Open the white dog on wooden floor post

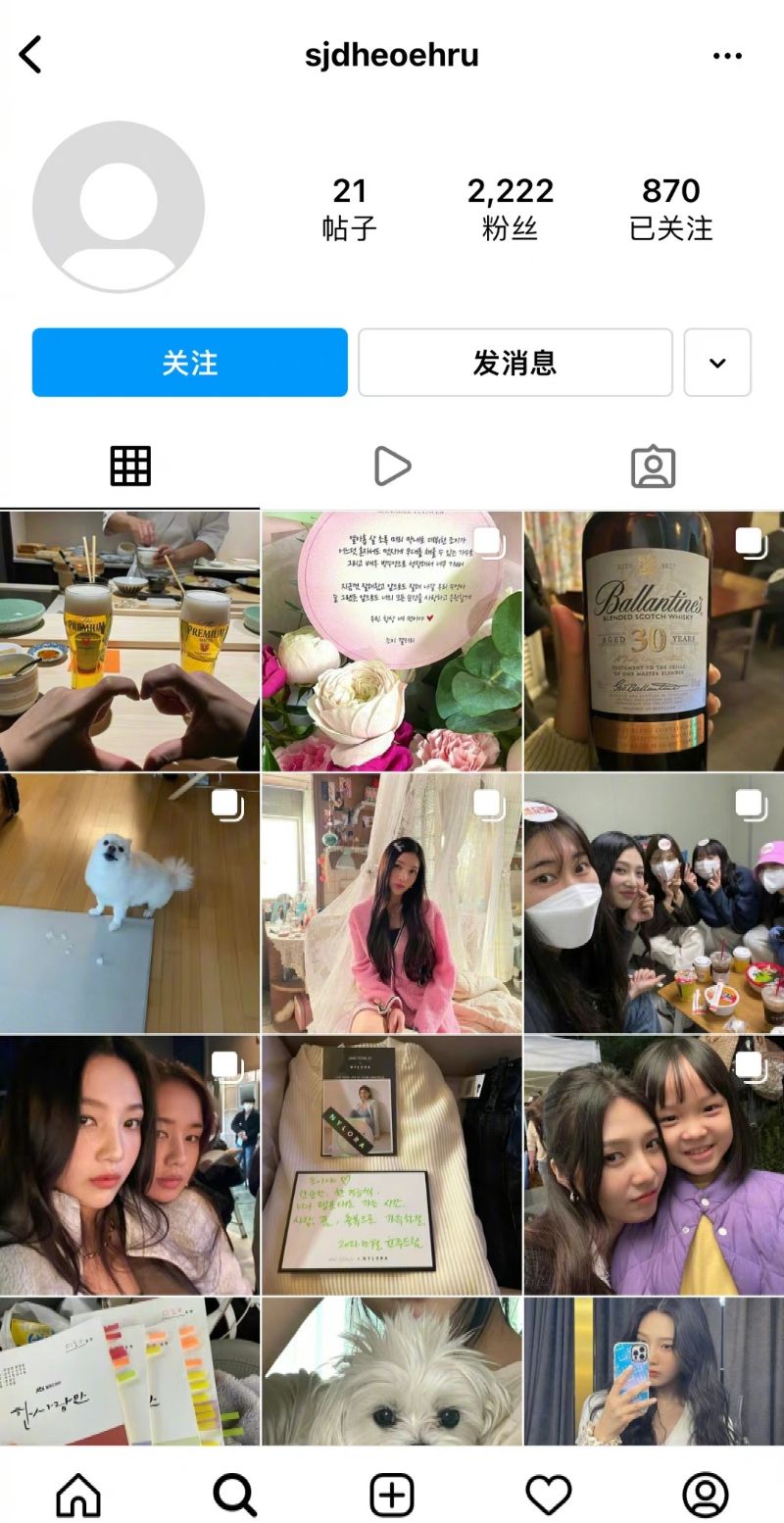tap(129, 903)
